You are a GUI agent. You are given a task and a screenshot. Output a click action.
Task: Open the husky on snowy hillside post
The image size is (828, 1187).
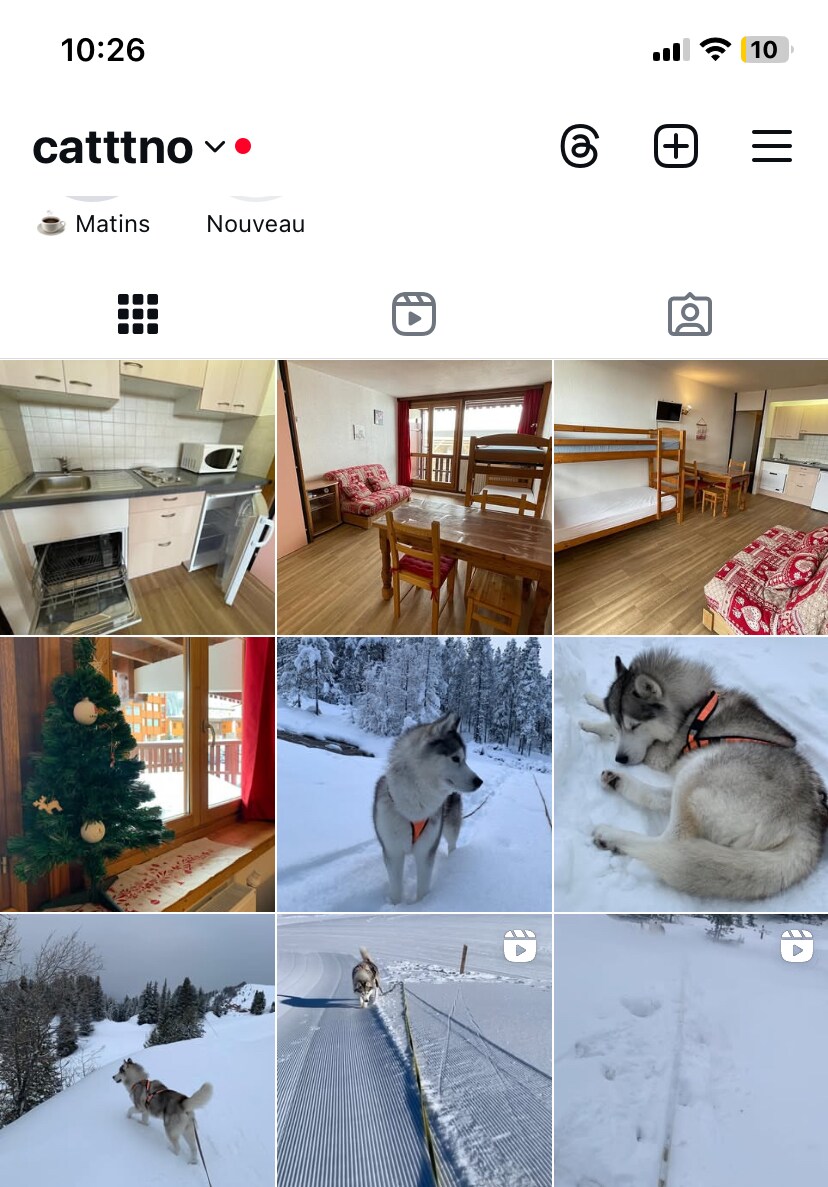[137, 1050]
